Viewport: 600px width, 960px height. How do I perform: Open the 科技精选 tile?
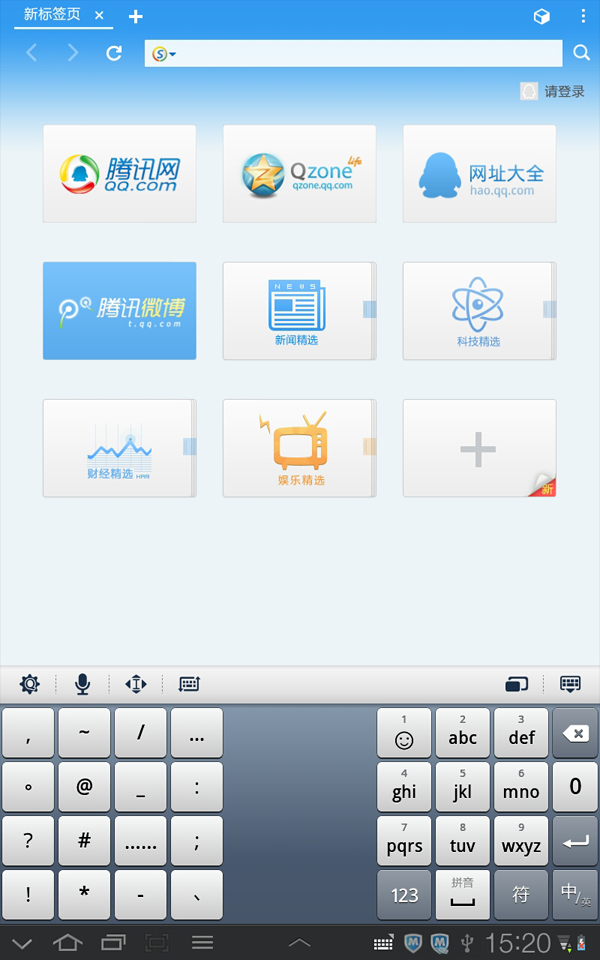click(479, 311)
